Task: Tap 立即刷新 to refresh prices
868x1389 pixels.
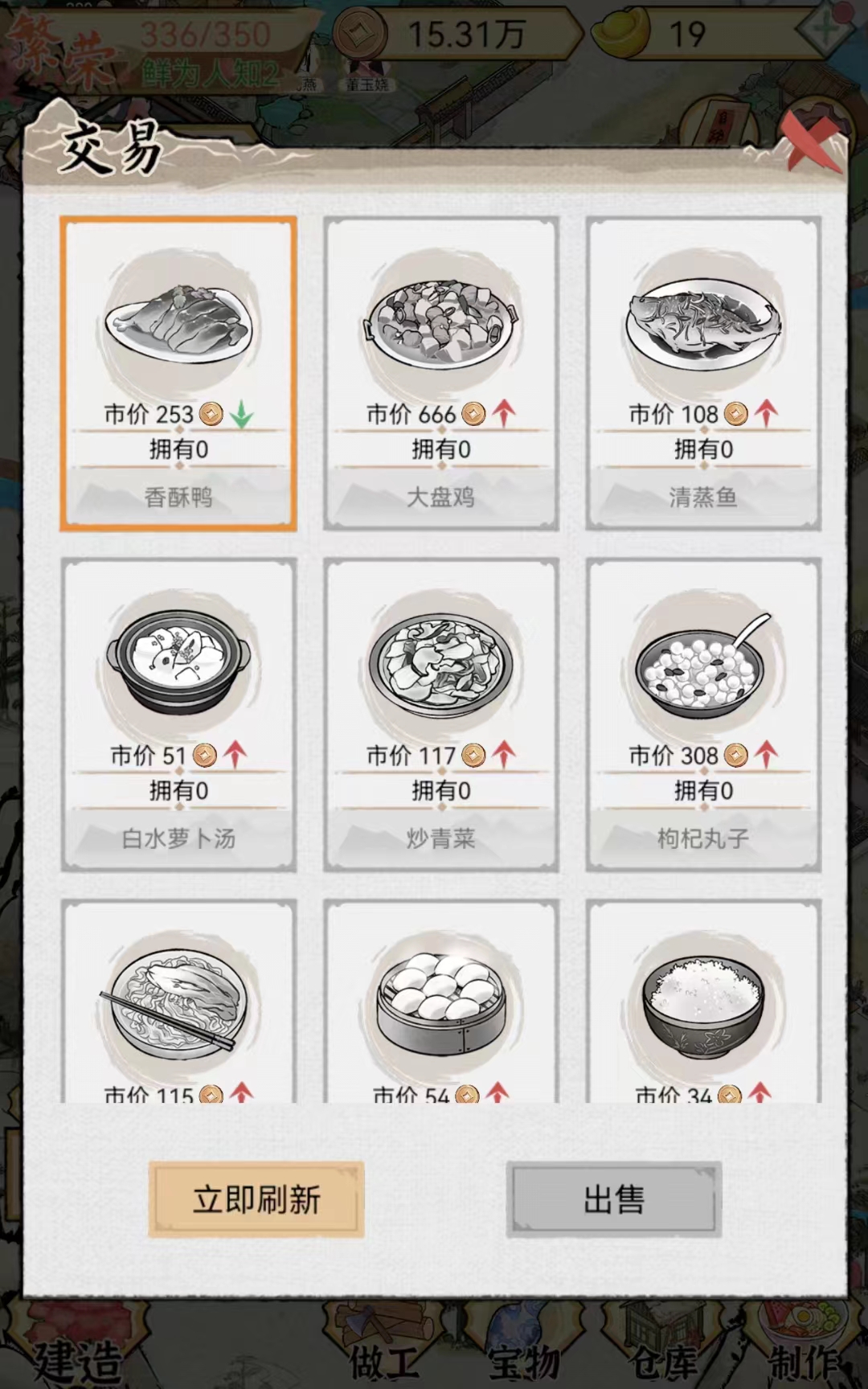Action: pos(256,1199)
